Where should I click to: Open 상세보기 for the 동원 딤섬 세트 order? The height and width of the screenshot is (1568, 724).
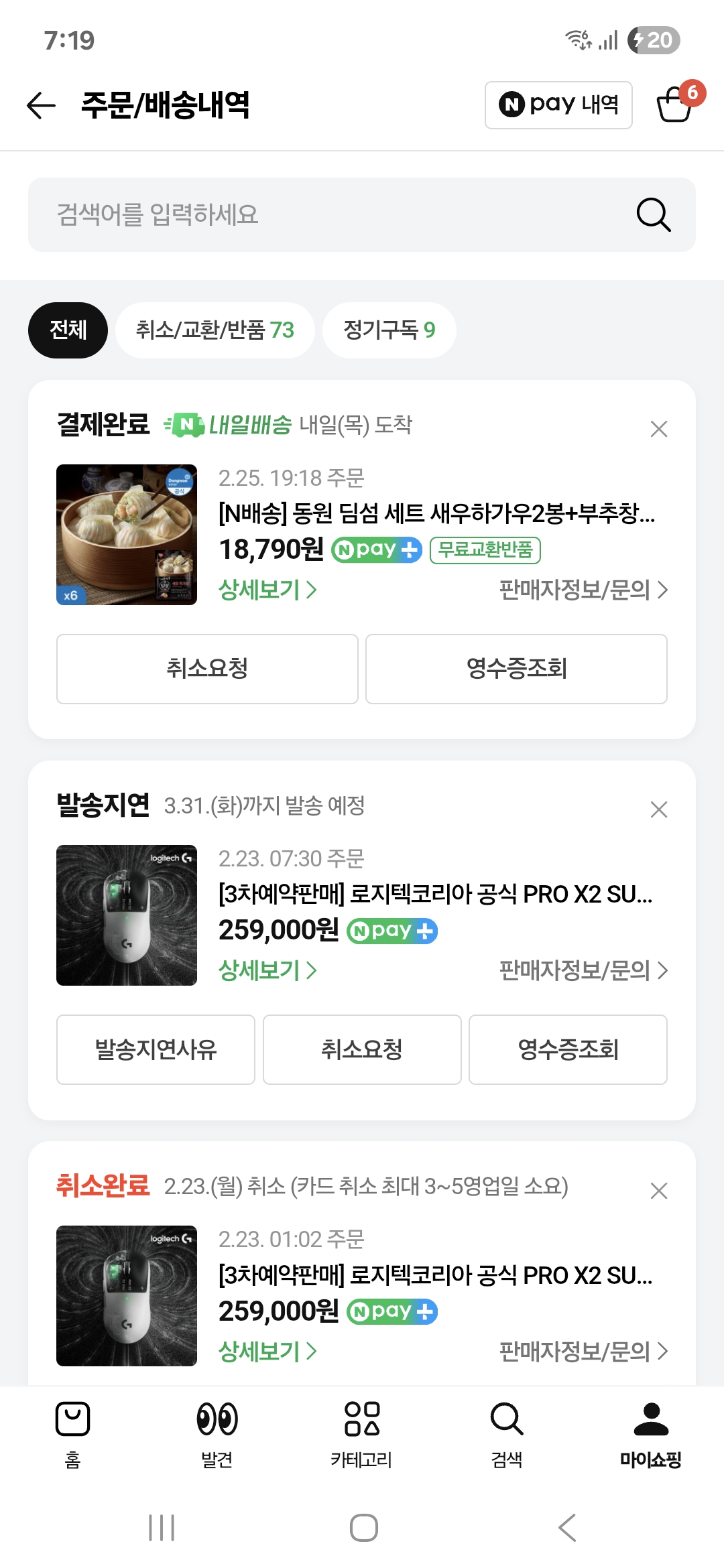pos(267,590)
